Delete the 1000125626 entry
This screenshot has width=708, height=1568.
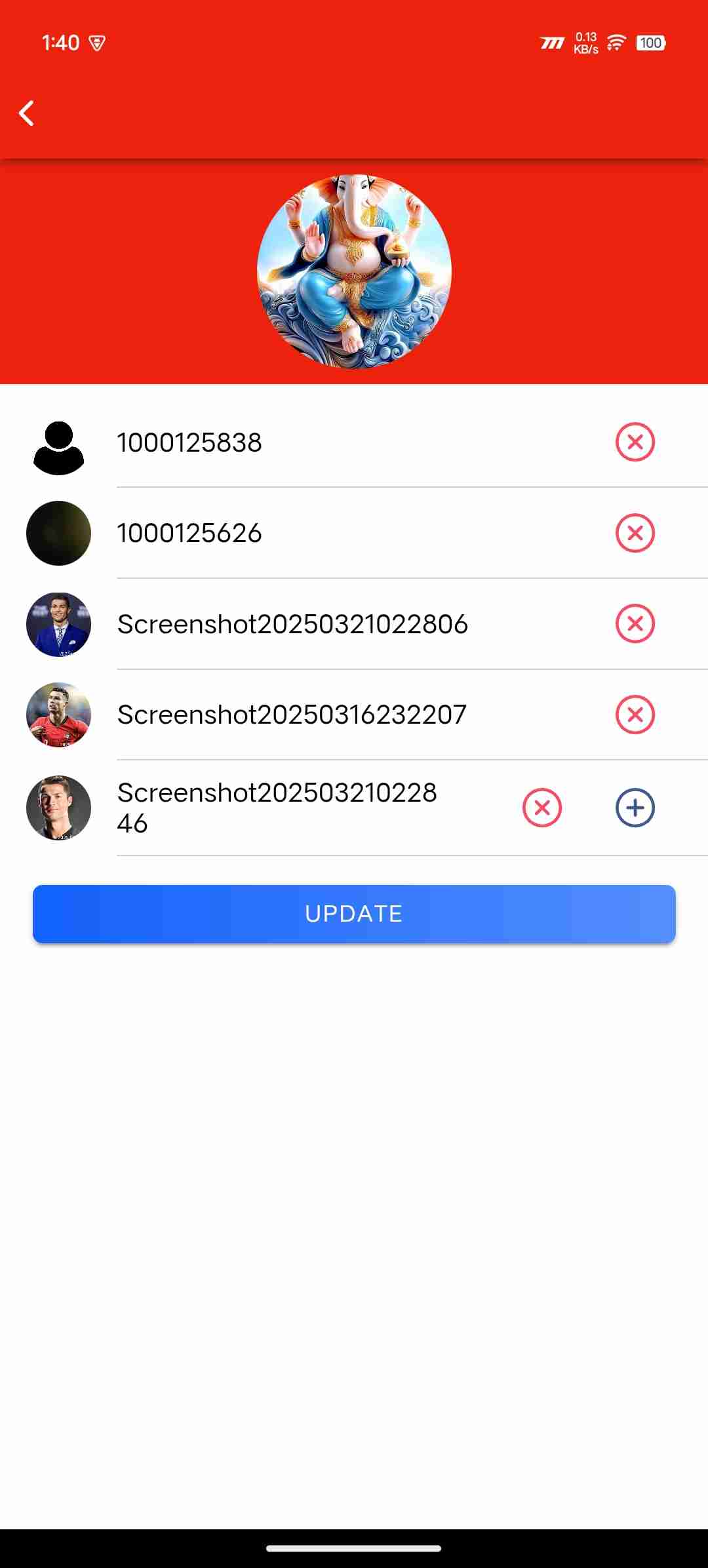click(x=635, y=533)
